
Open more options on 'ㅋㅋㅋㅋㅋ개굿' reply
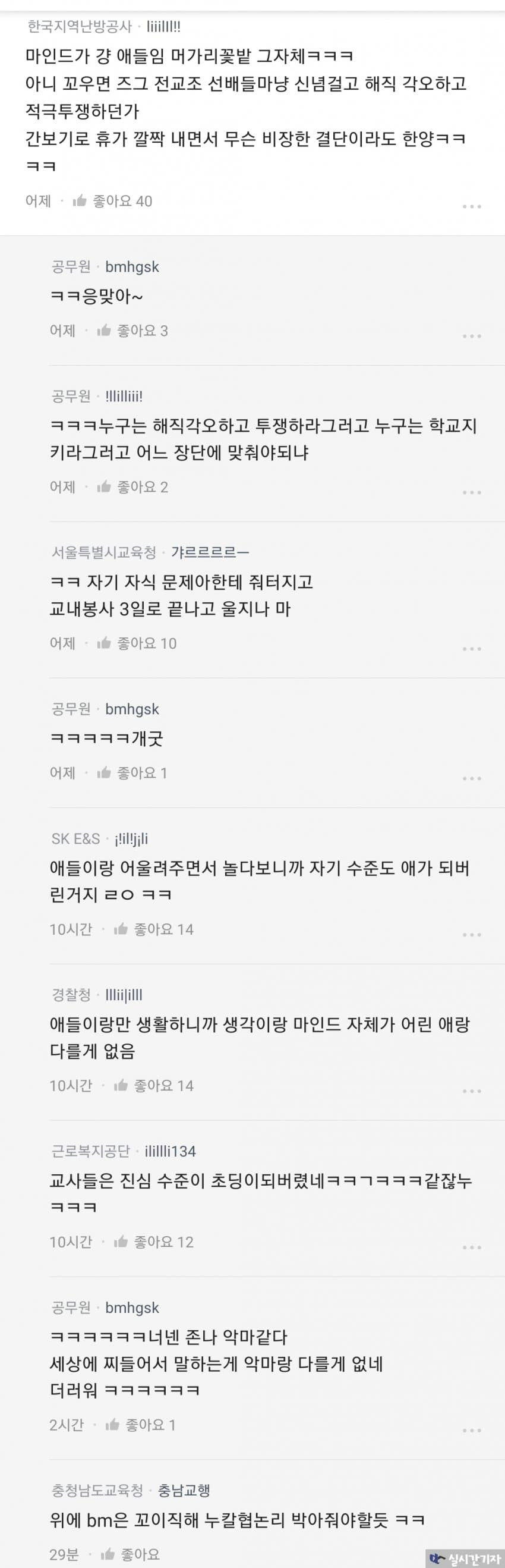[472, 778]
